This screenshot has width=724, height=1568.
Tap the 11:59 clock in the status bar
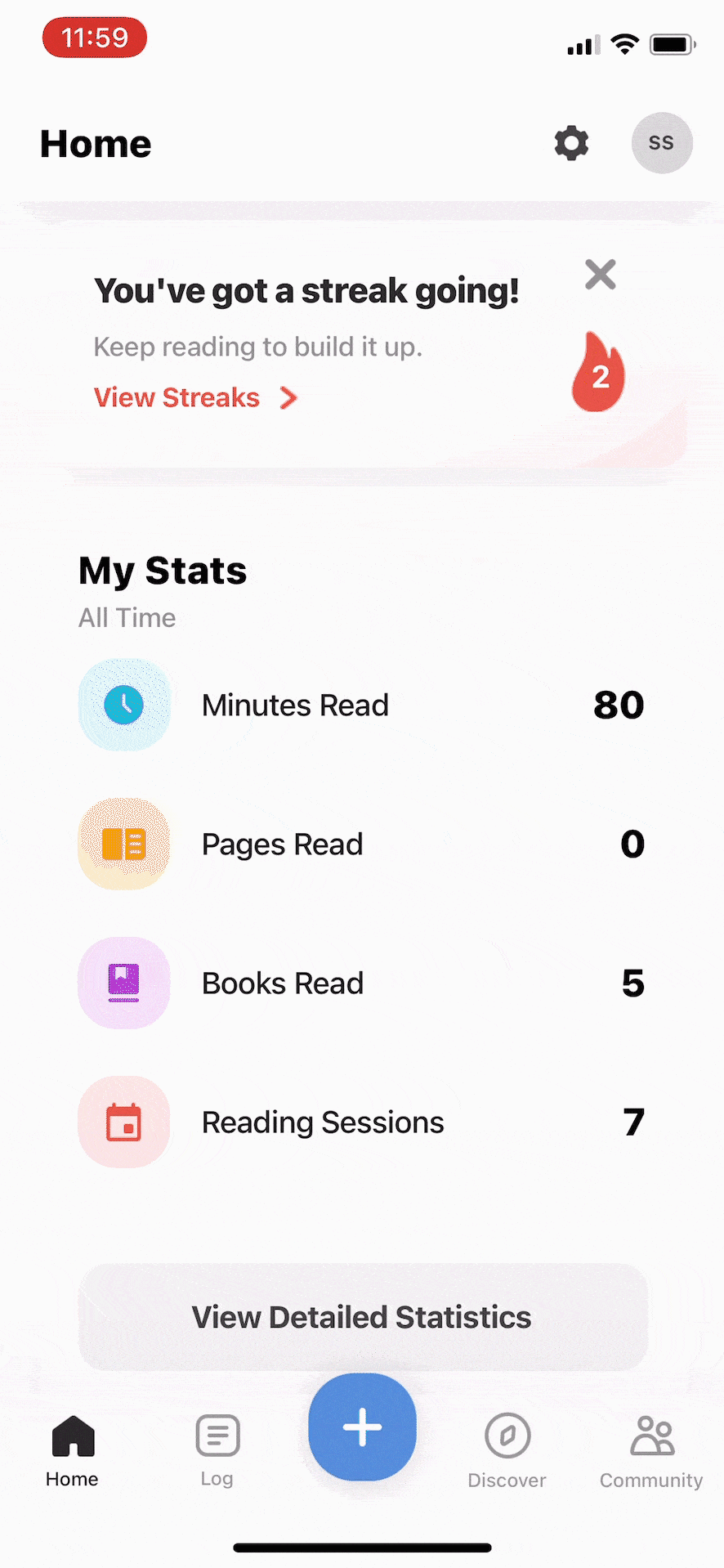tap(94, 37)
